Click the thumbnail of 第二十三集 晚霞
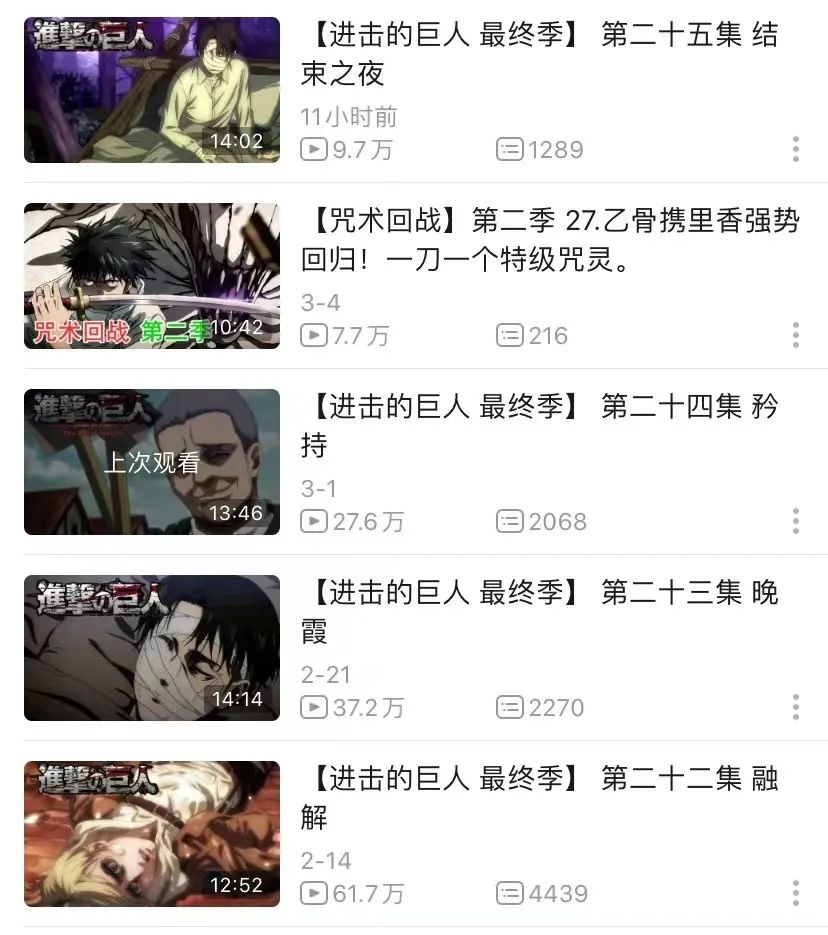This screenshot has height=935, width=828. click(x=151, y=648)
